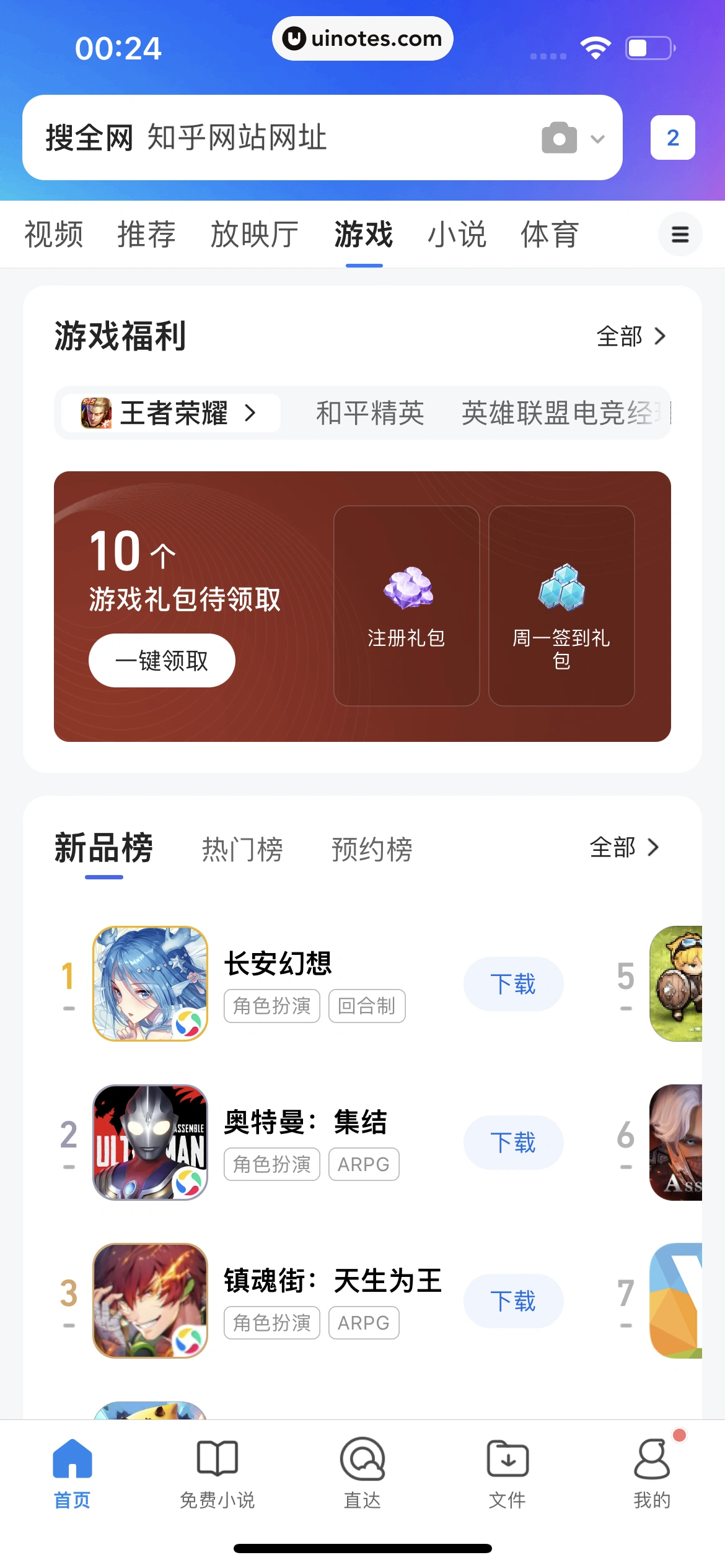Open the 注册礼包 gift card
Screen dimensions: 725x1568
click(x=406, y=606)
